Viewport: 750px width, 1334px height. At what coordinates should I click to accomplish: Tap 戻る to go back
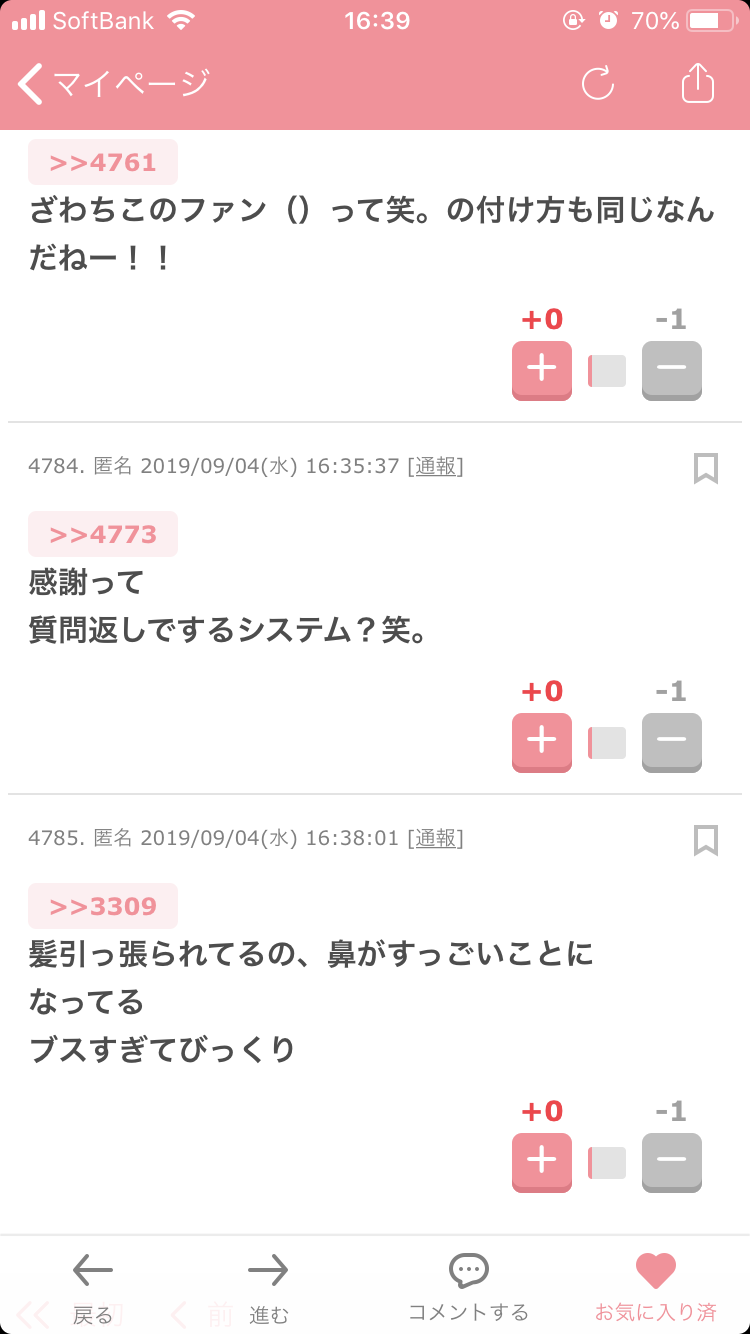93,1288
